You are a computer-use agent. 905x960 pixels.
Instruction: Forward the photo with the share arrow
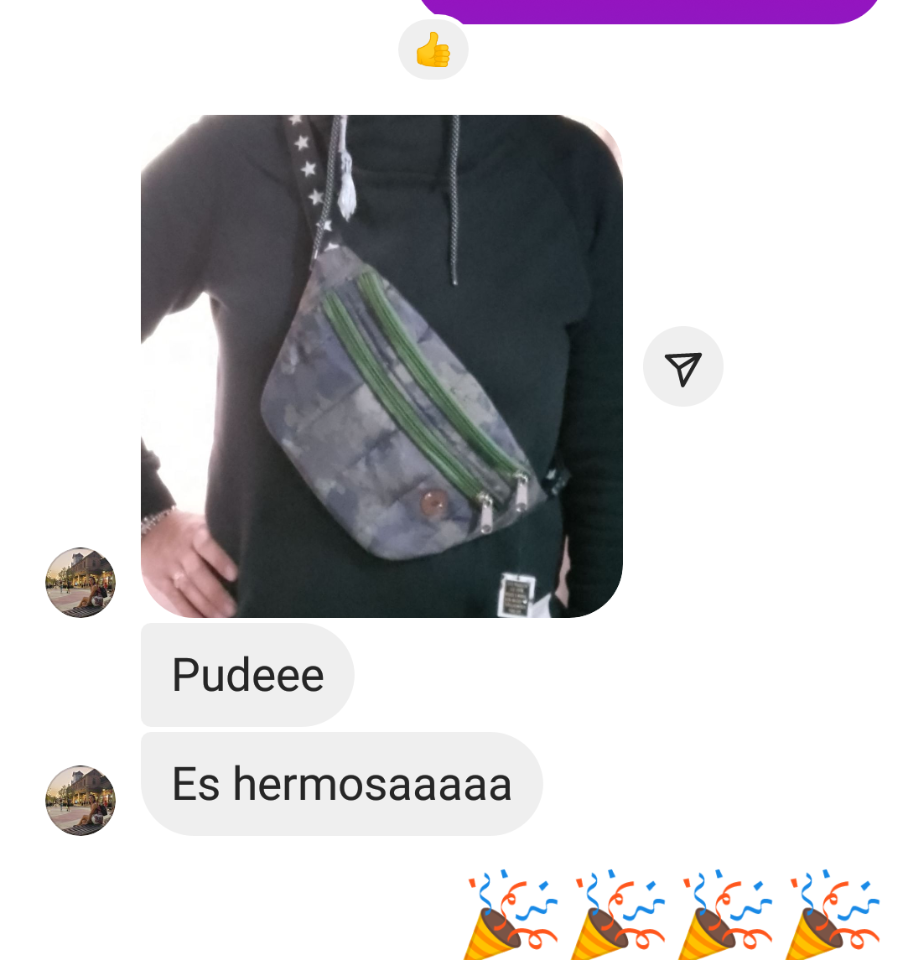point(683,367)
